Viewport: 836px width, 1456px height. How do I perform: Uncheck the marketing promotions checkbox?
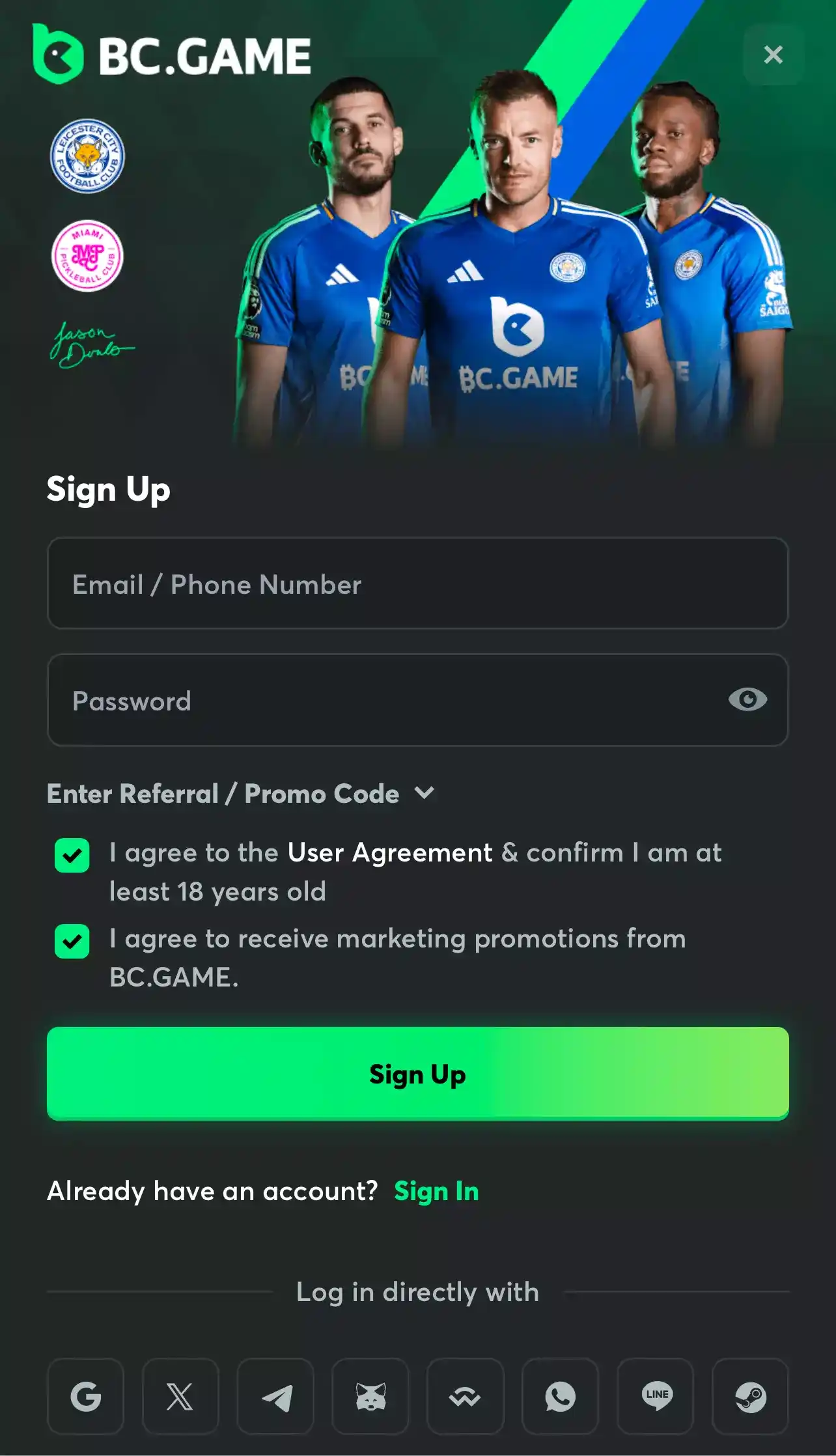(72, 942)
